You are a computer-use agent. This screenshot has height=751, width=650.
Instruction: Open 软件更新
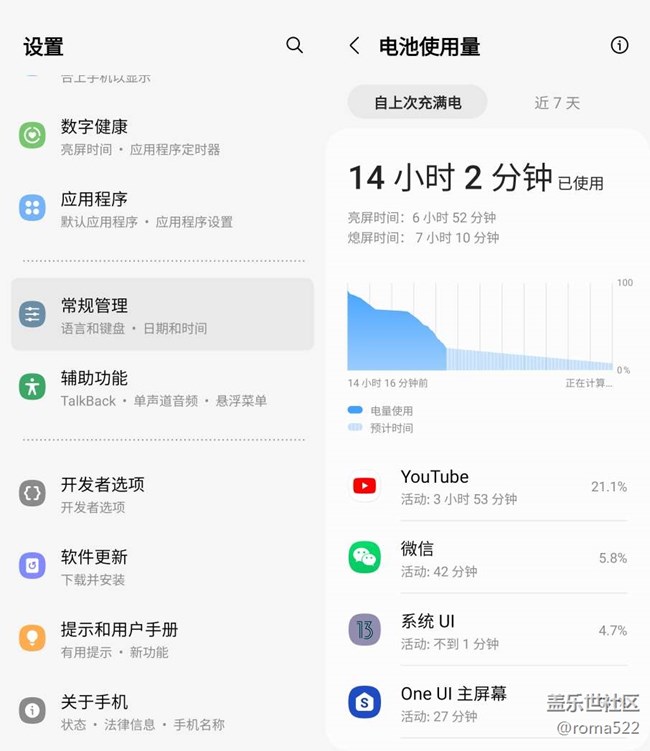160,567
